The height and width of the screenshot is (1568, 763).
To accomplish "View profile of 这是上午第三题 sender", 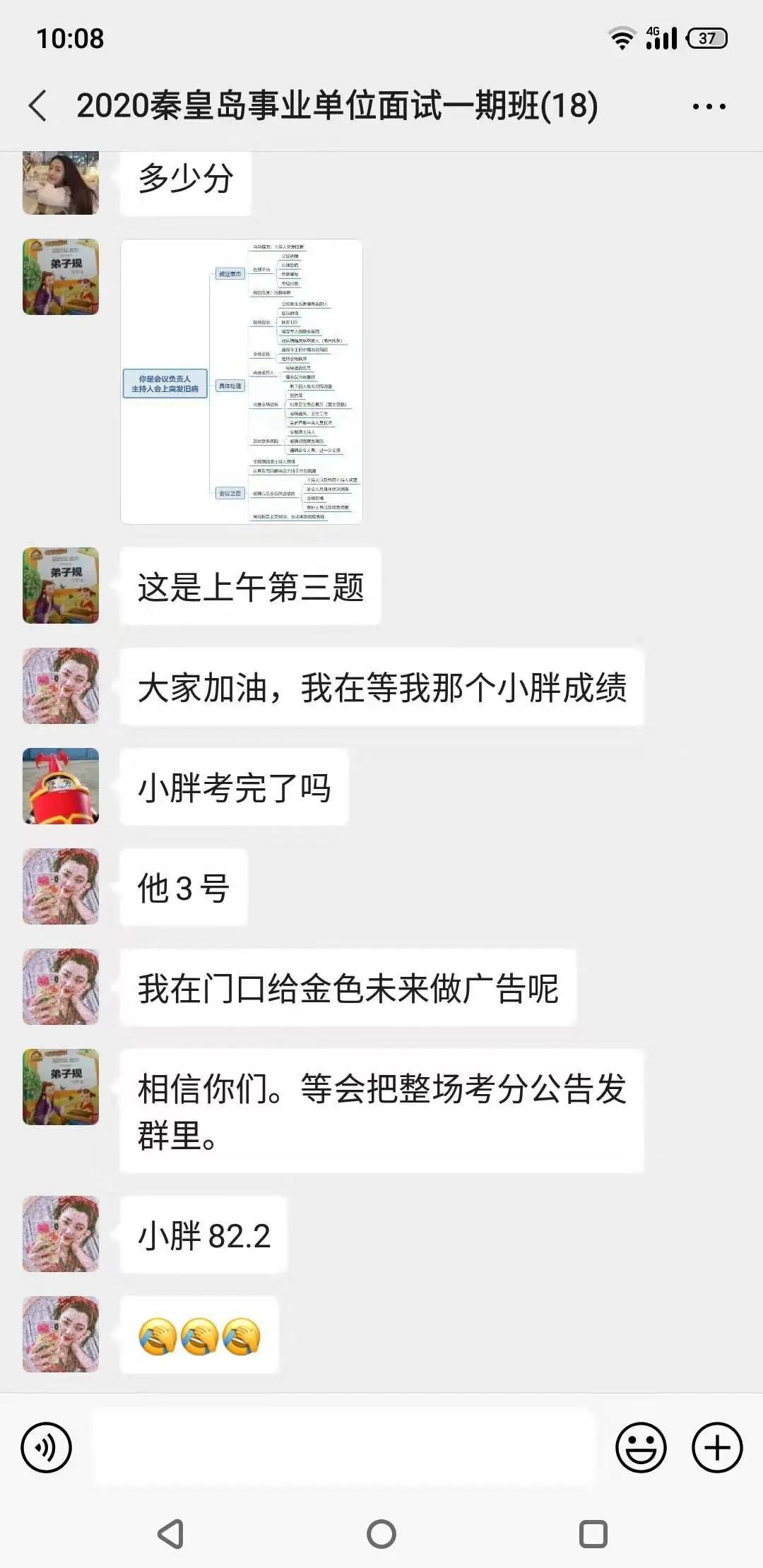I will pos(61,586).
